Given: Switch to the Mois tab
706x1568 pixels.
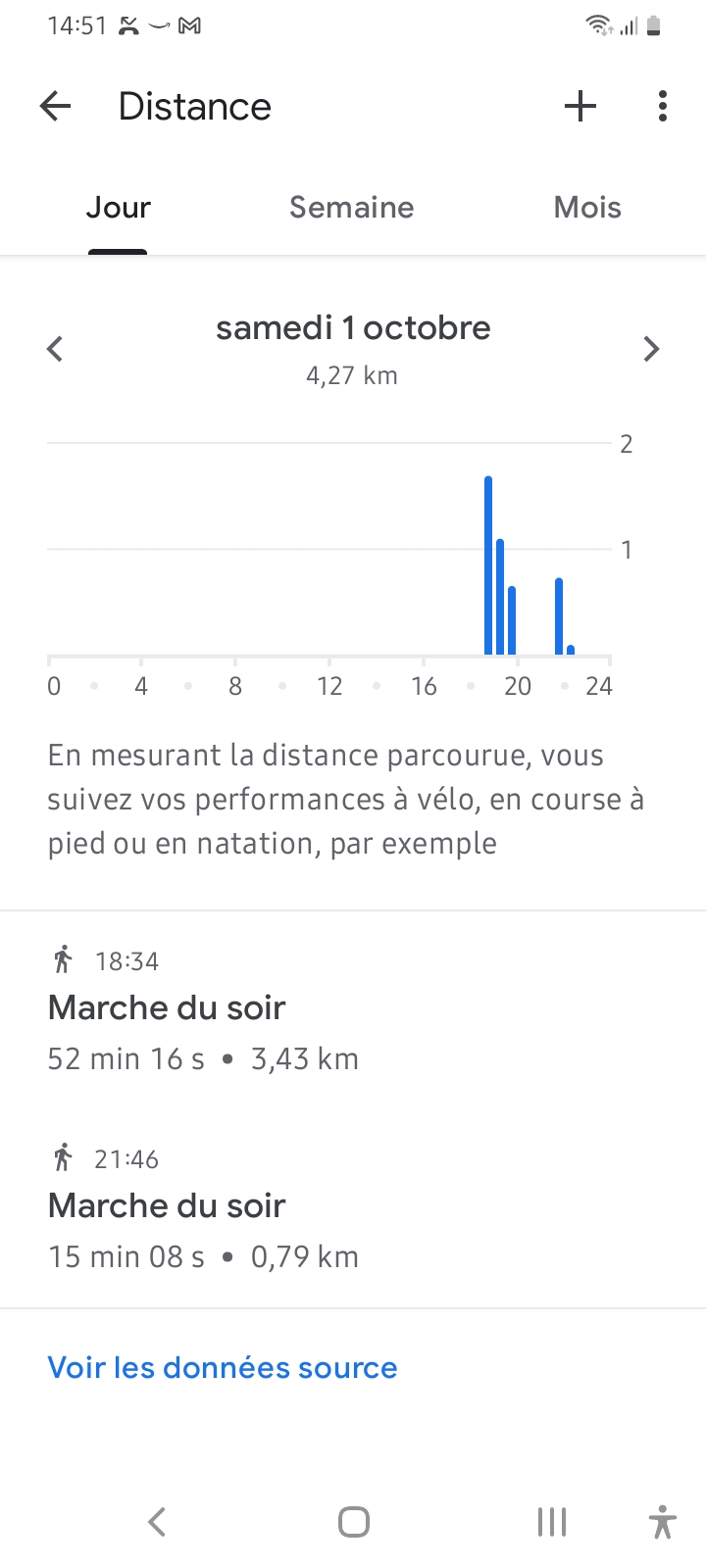Looking at the screenshot, I should click(587, 207).
